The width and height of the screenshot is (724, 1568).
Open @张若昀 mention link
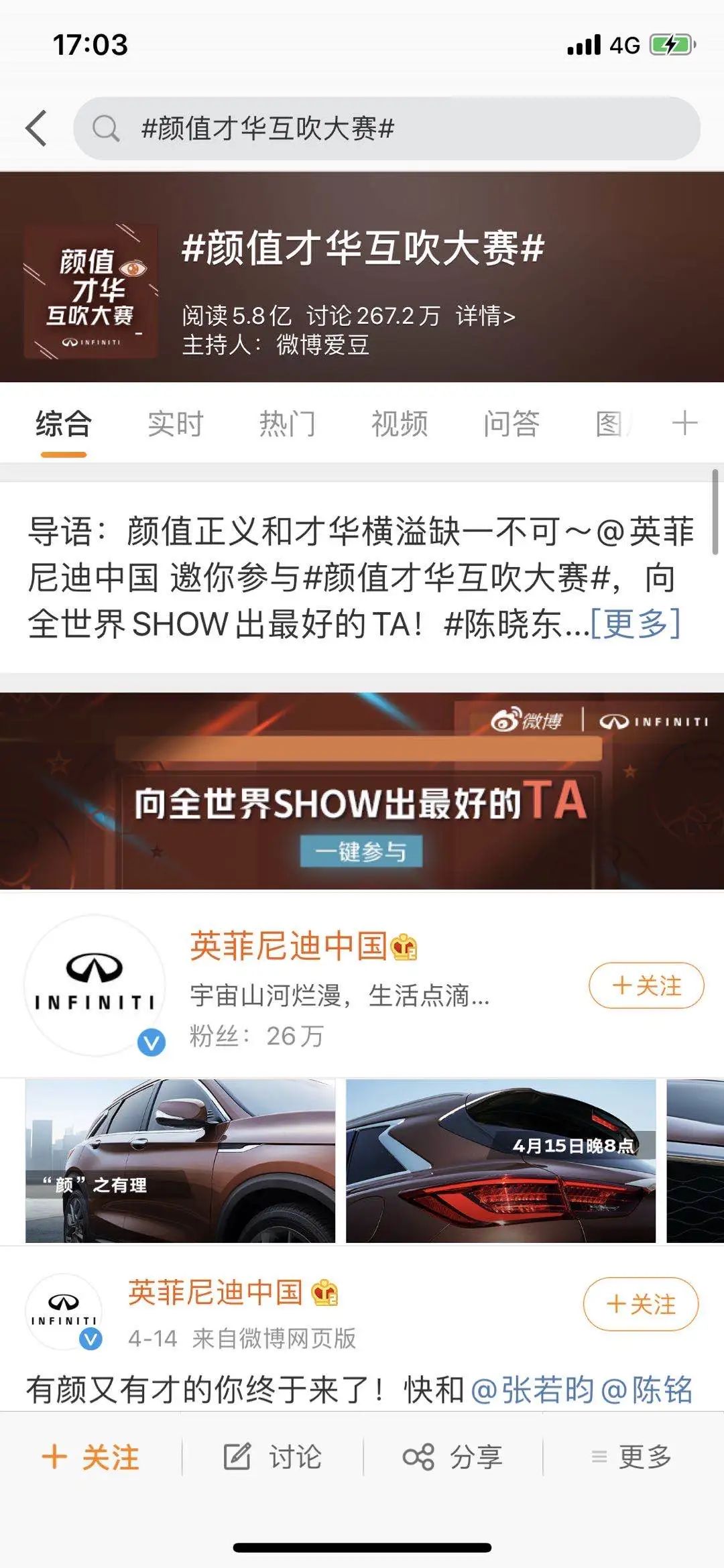point(532,1389)
